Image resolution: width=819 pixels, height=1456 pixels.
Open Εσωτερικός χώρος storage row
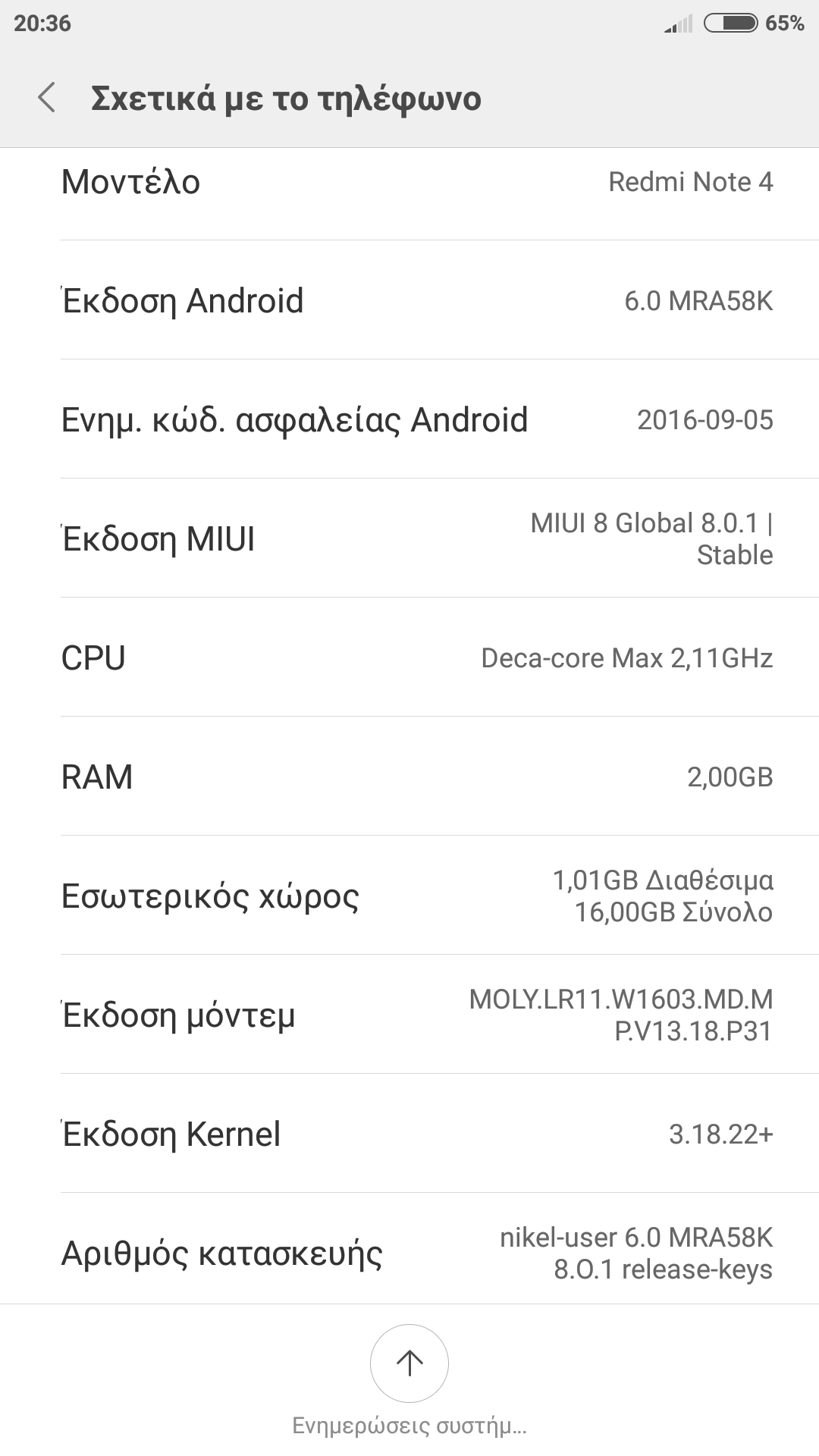[409, 896]
